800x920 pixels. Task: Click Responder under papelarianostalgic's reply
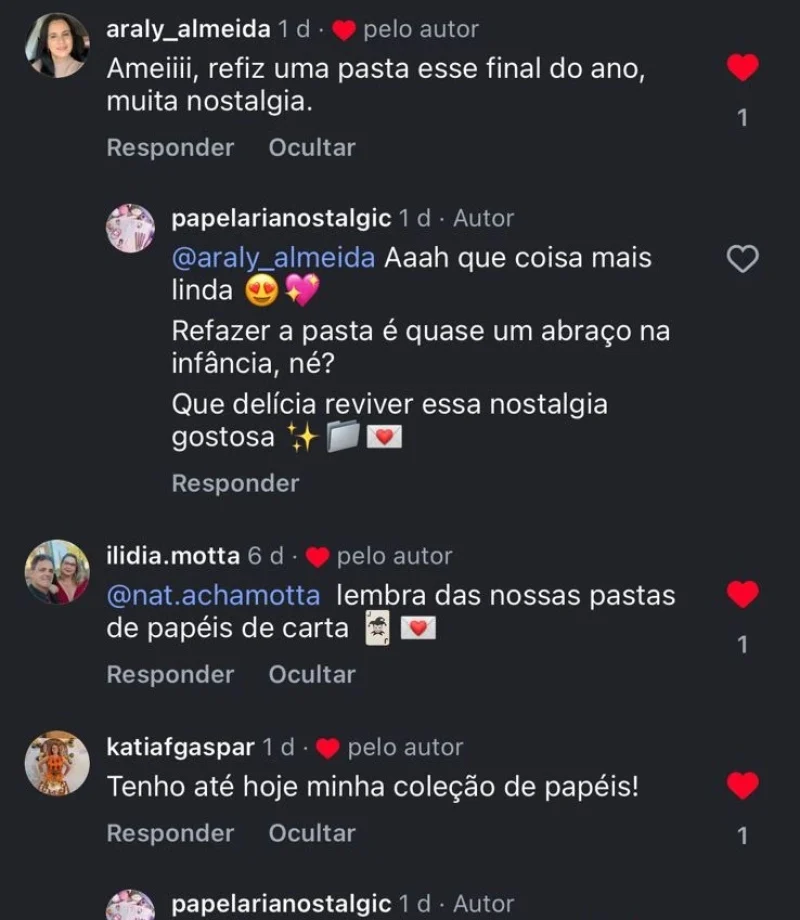coord(234,483)
